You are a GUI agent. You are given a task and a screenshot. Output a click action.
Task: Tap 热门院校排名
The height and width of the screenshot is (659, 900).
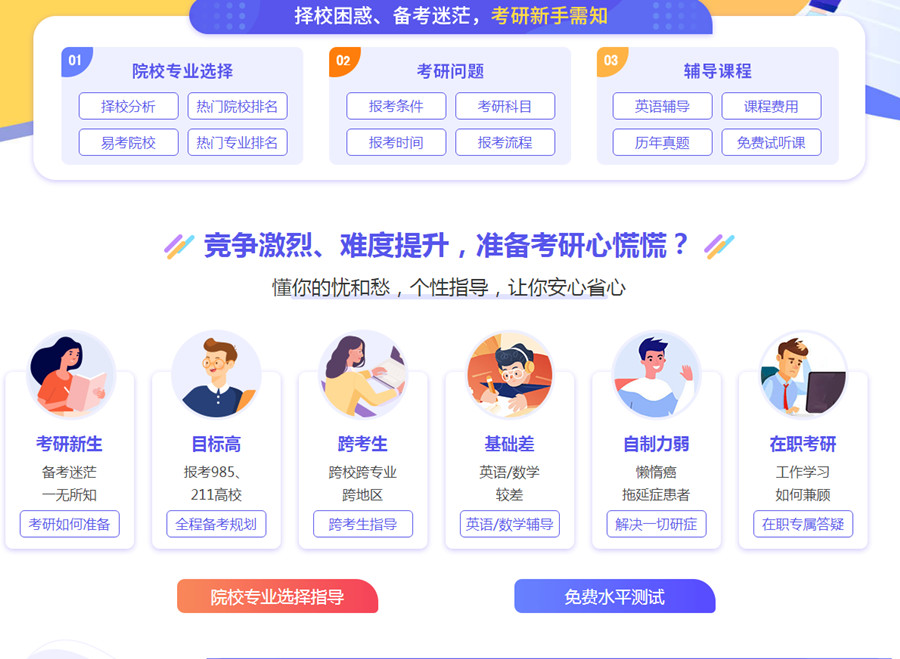[237, 106]
